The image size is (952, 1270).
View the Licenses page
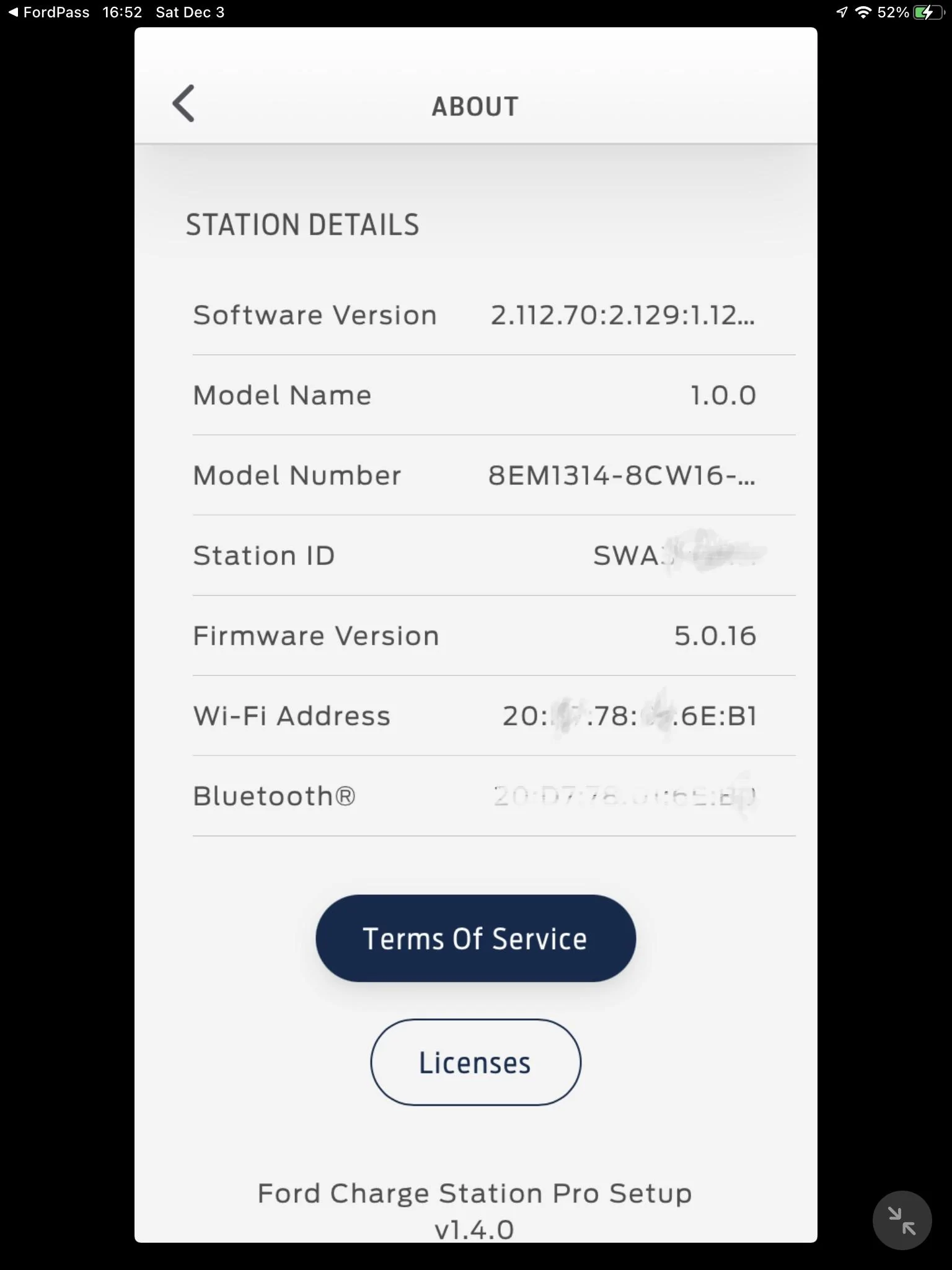[x=475, y=1062]
